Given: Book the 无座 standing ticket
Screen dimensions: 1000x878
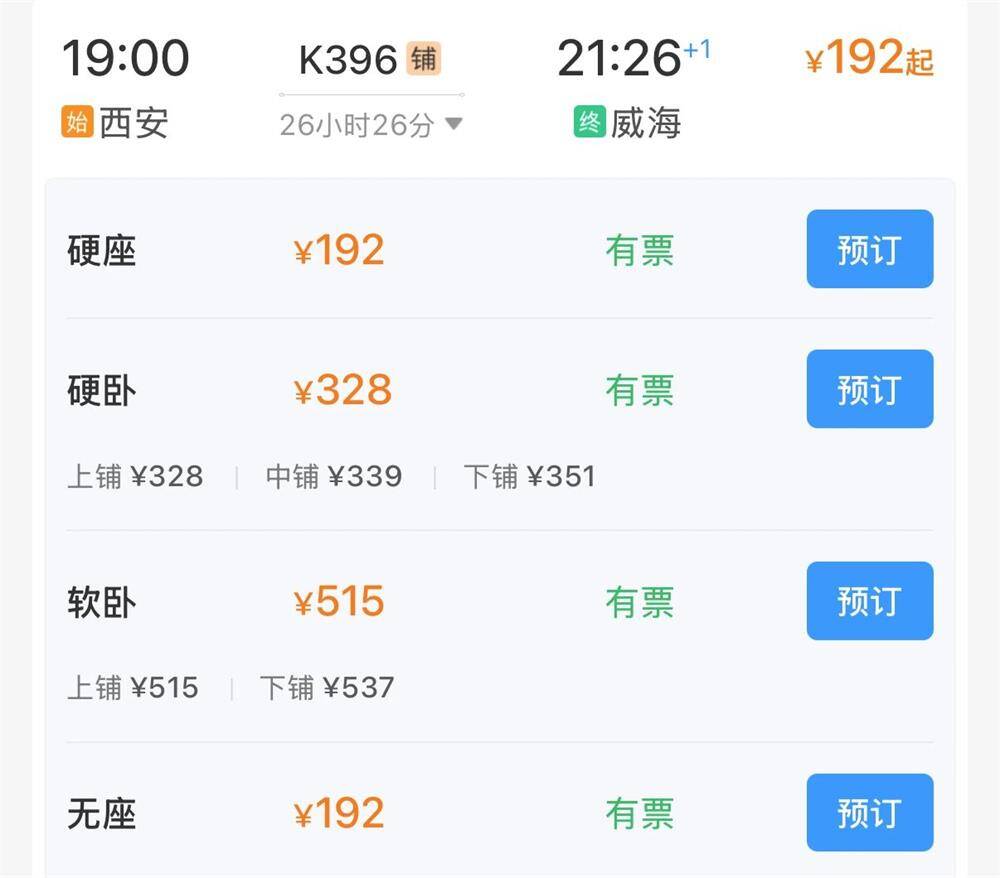Looking at the screenshot, I should click(x=869, y=812).
